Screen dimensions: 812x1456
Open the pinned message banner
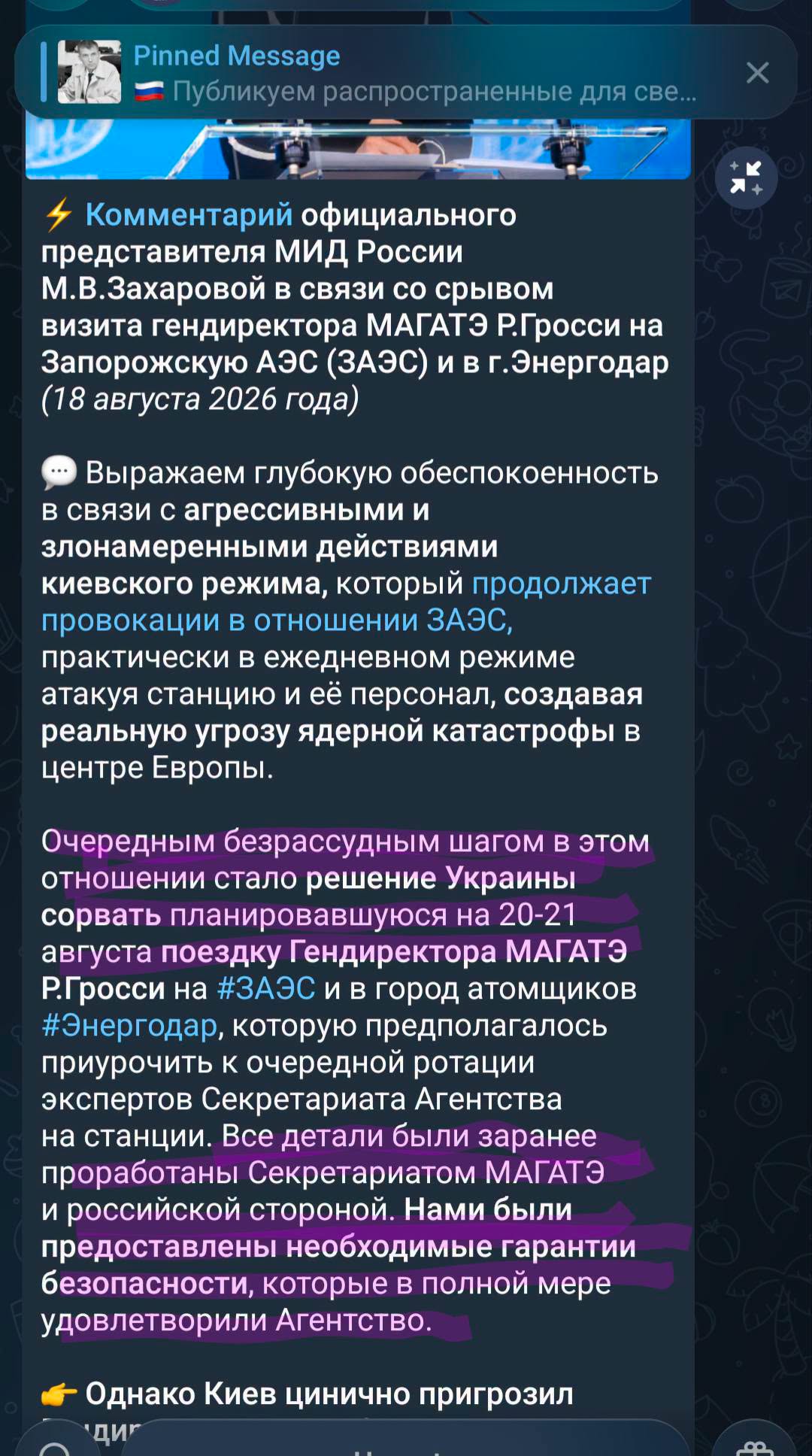point(376,72)
